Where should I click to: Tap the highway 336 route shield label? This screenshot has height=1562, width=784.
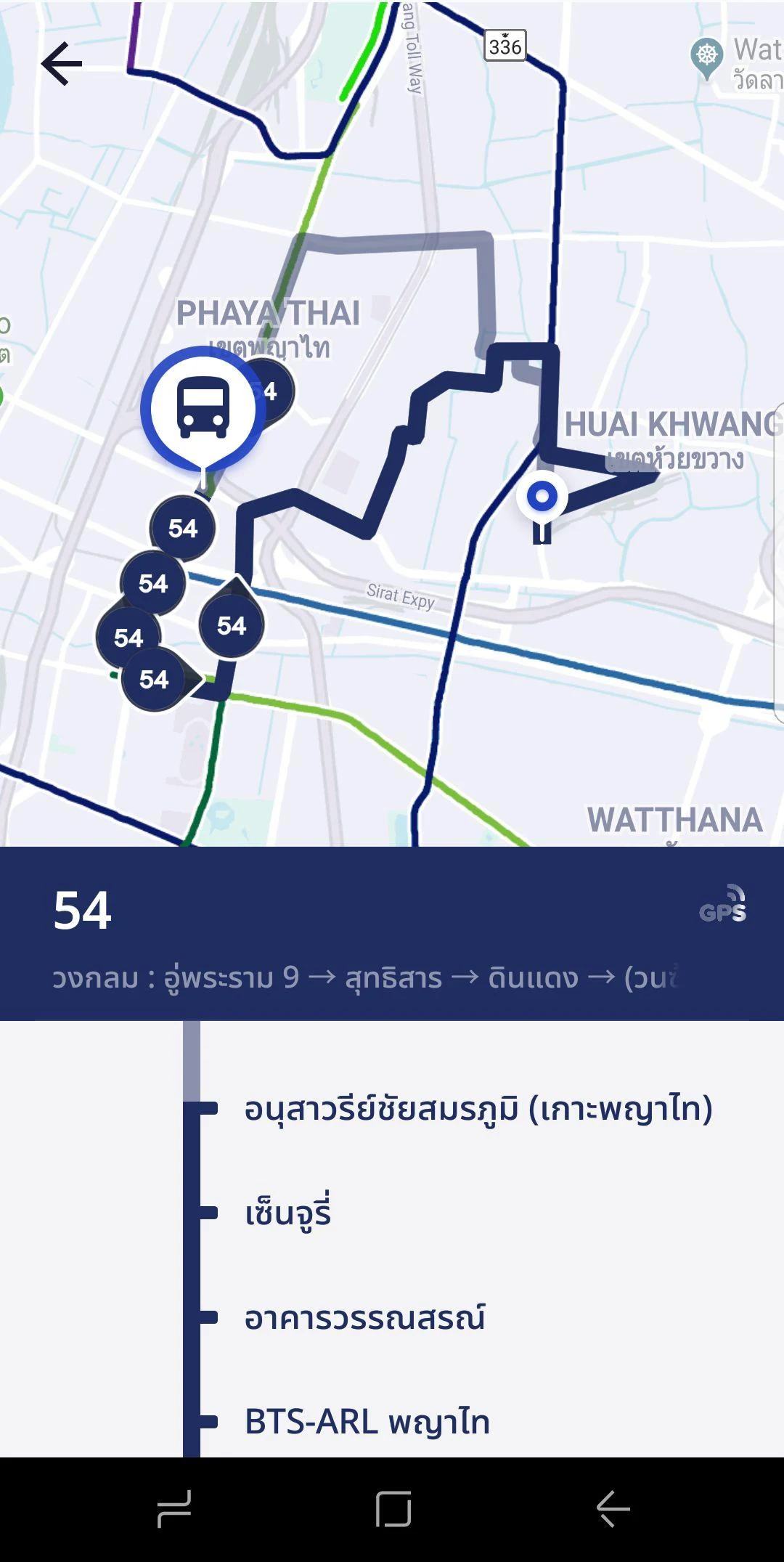tap(505, 45)
